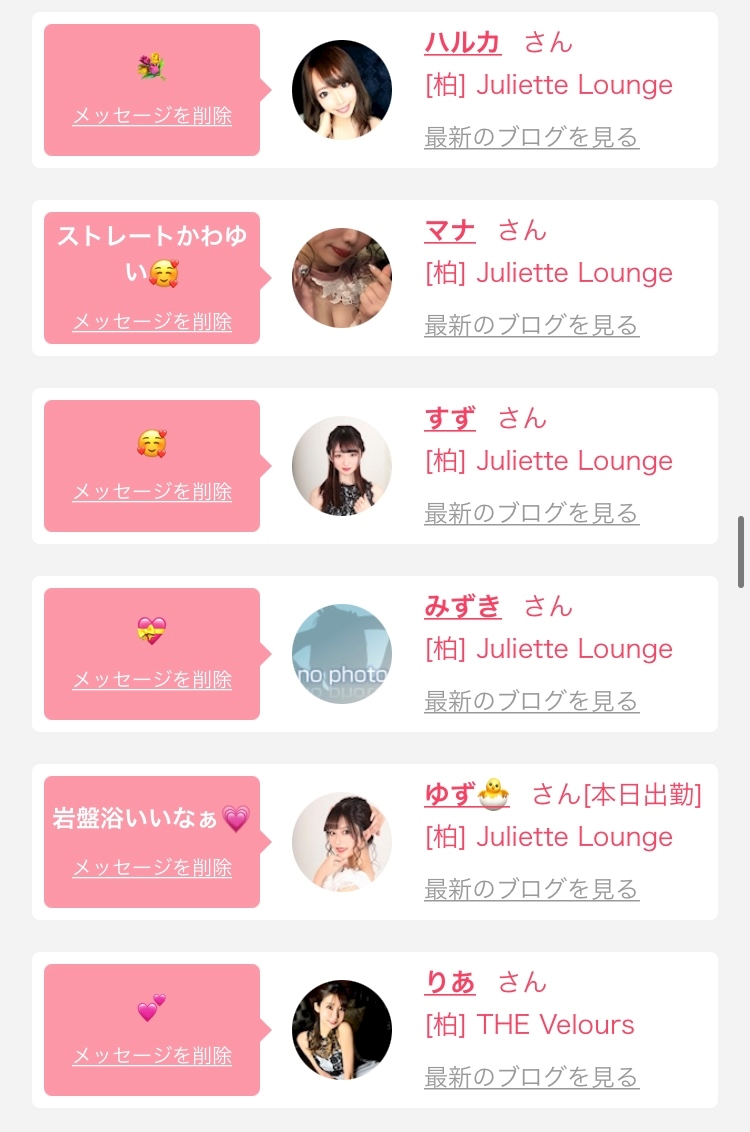
Task: View りあ's latest blog
Action: click(x=531, y=1077)
